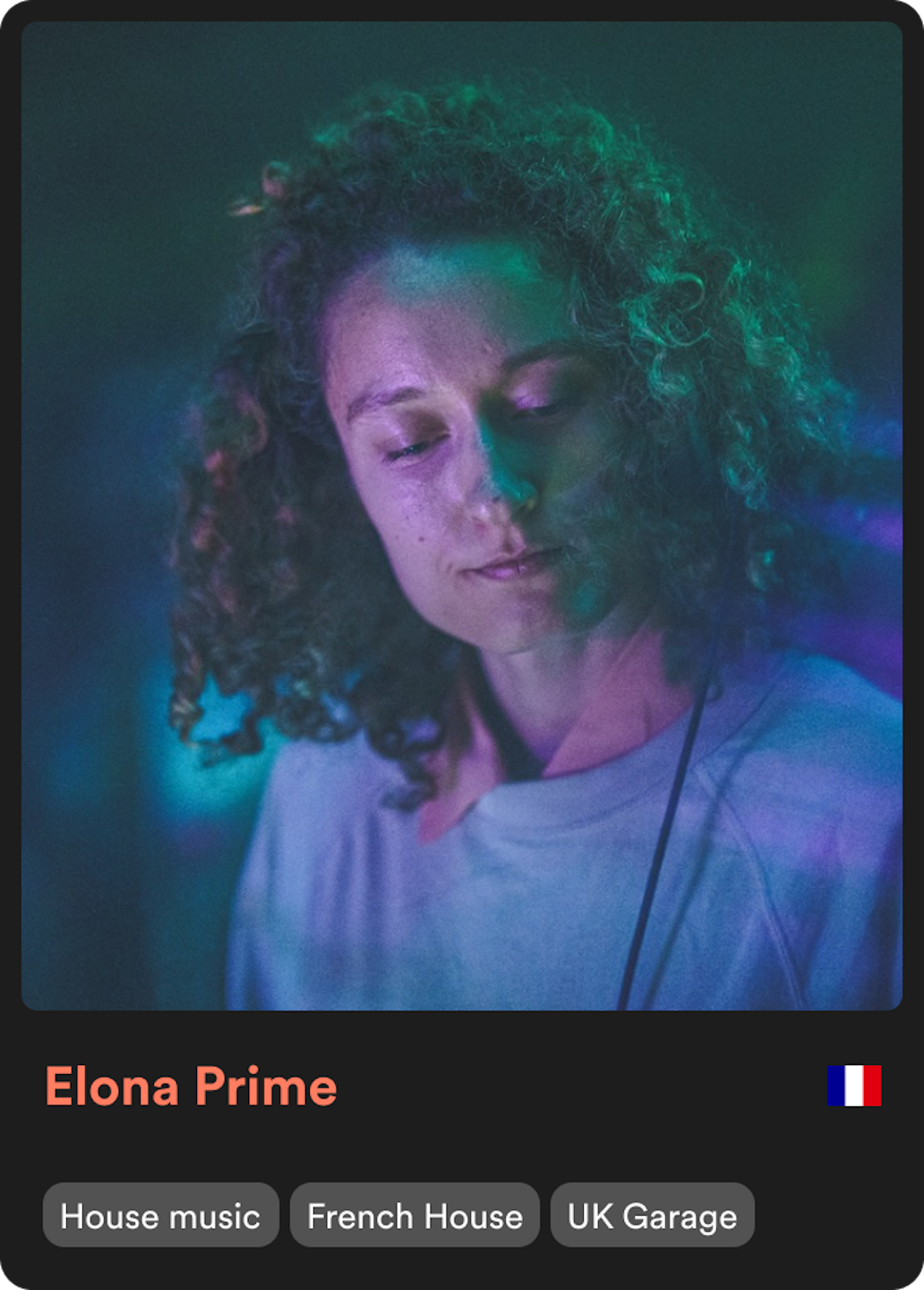Screen dimensions: 924x1290
Task: Open Elona Prime's artist photo
Action: pyautogui.click(x=462, y=516)
